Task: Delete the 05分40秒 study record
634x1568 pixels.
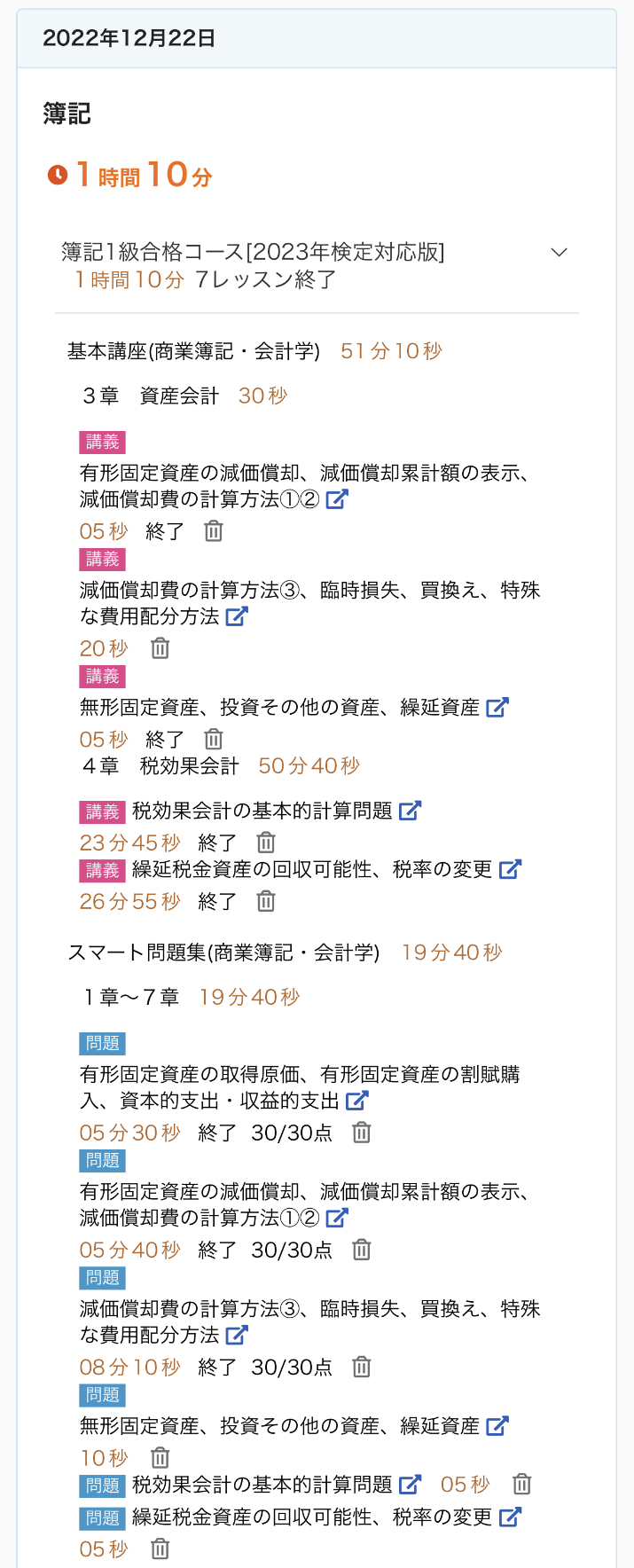Action: [x=361, y=1250]
